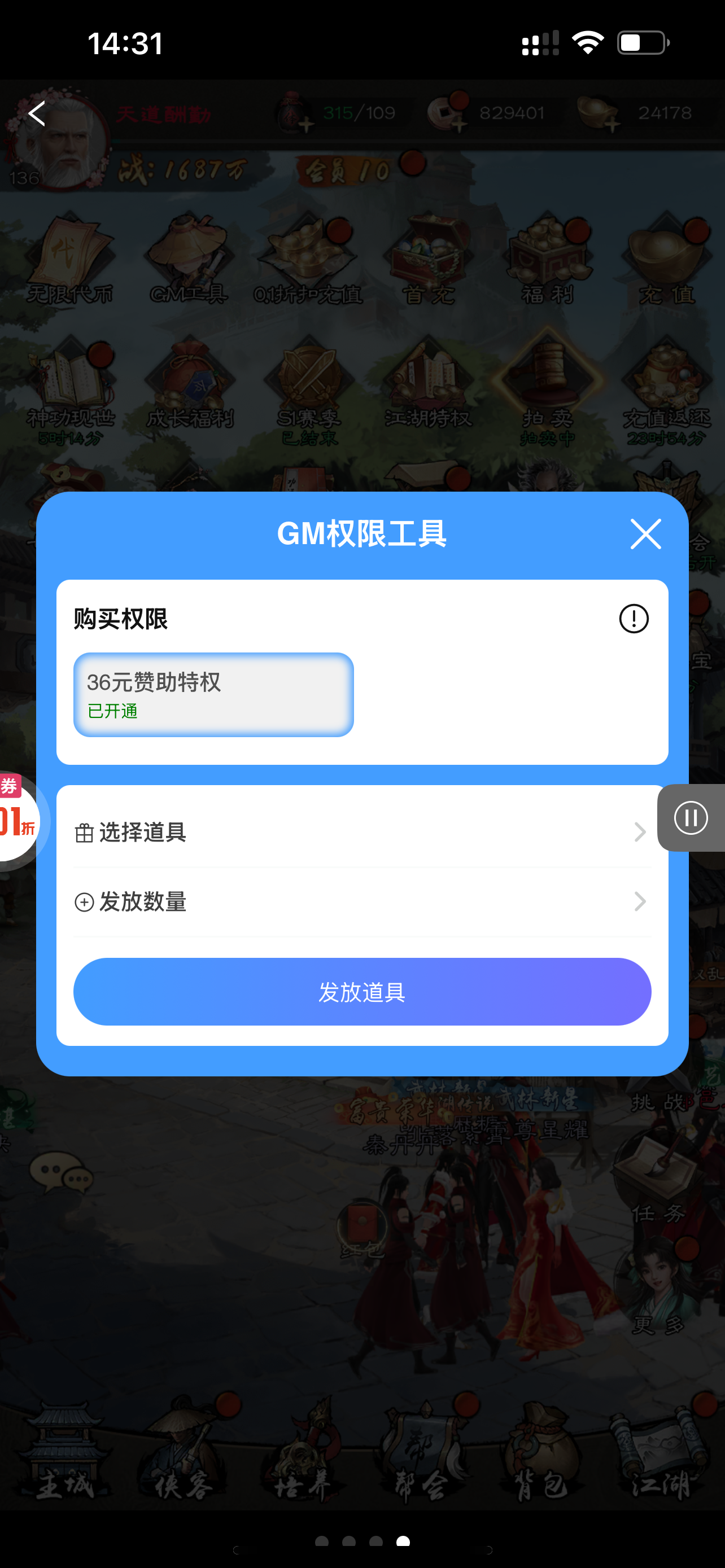
Task: Tap the floating pause button
Action: coord(691,817)
